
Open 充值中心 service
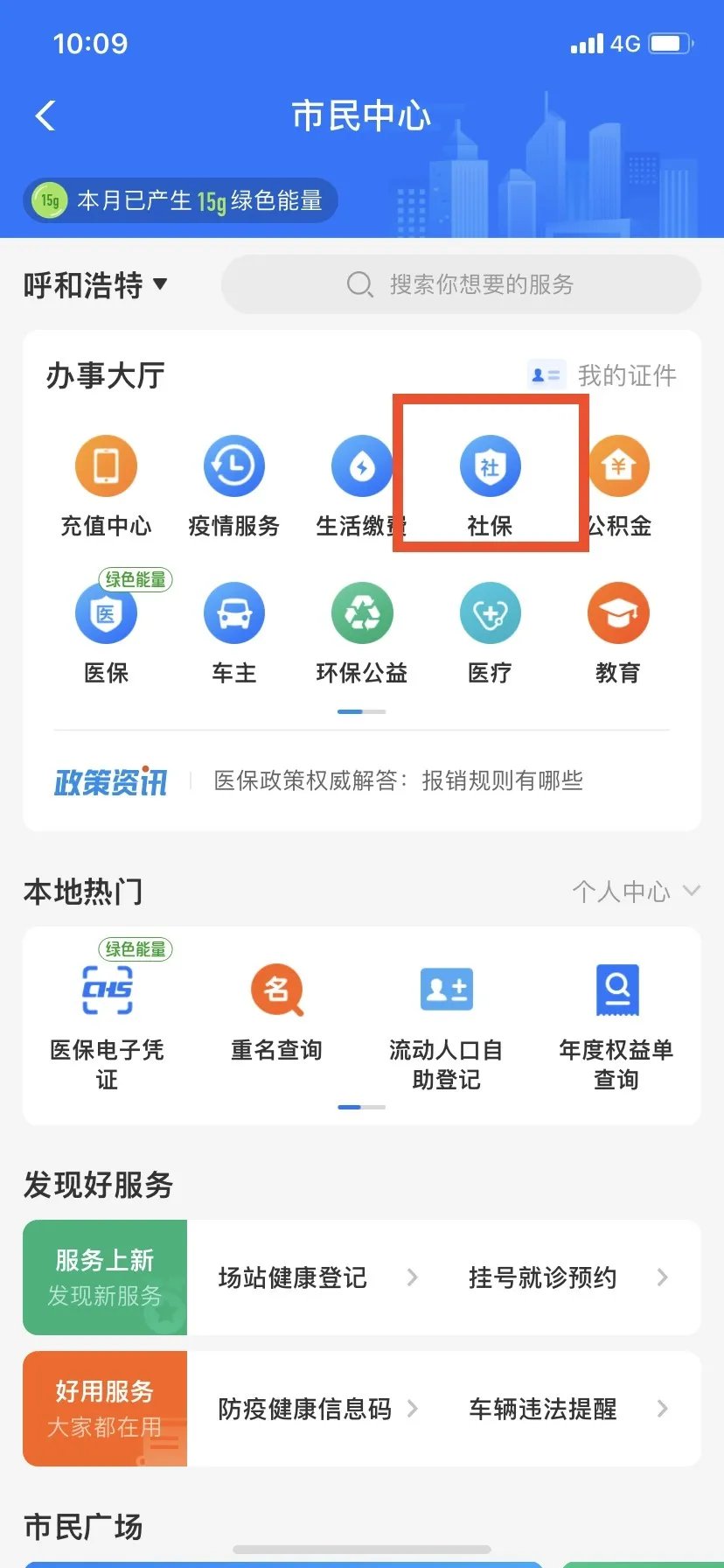pos(106,486)
